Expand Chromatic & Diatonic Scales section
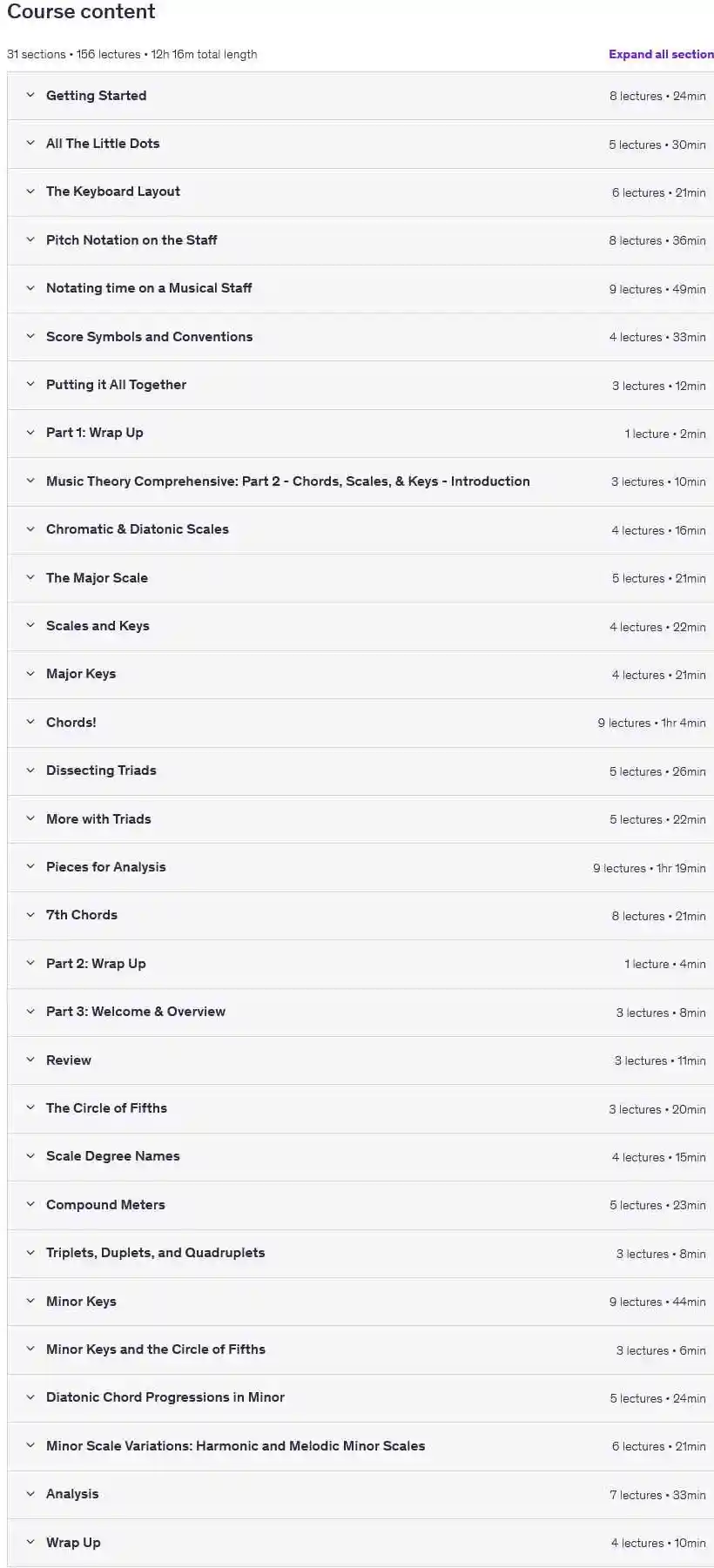This screenshot has height=1568, width=714. point(360,530)
